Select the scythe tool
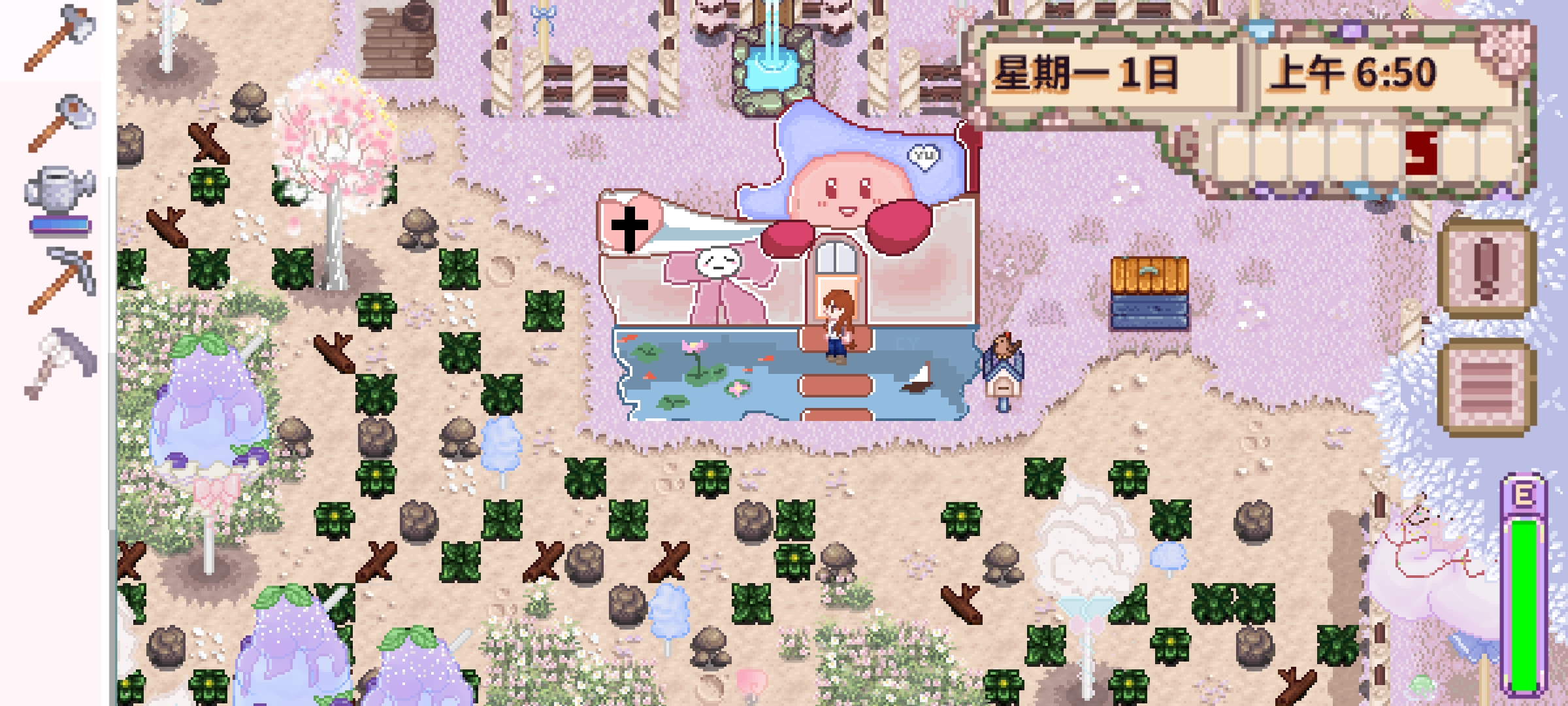This screenshot has width=1568, height=706. (61, 363)
